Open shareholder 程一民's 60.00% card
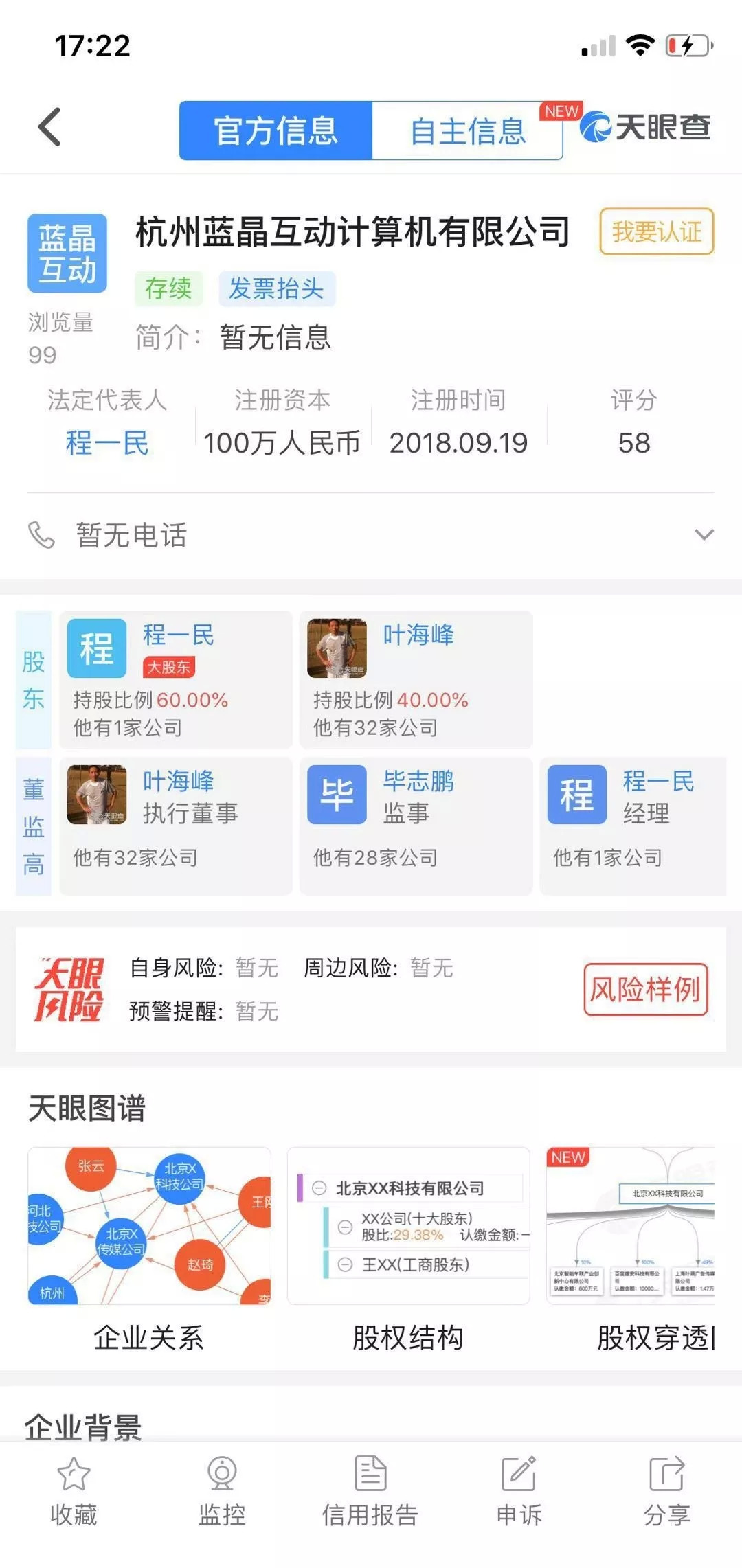Viewport: 742px width, 1568px height. (x=176, y=679)
